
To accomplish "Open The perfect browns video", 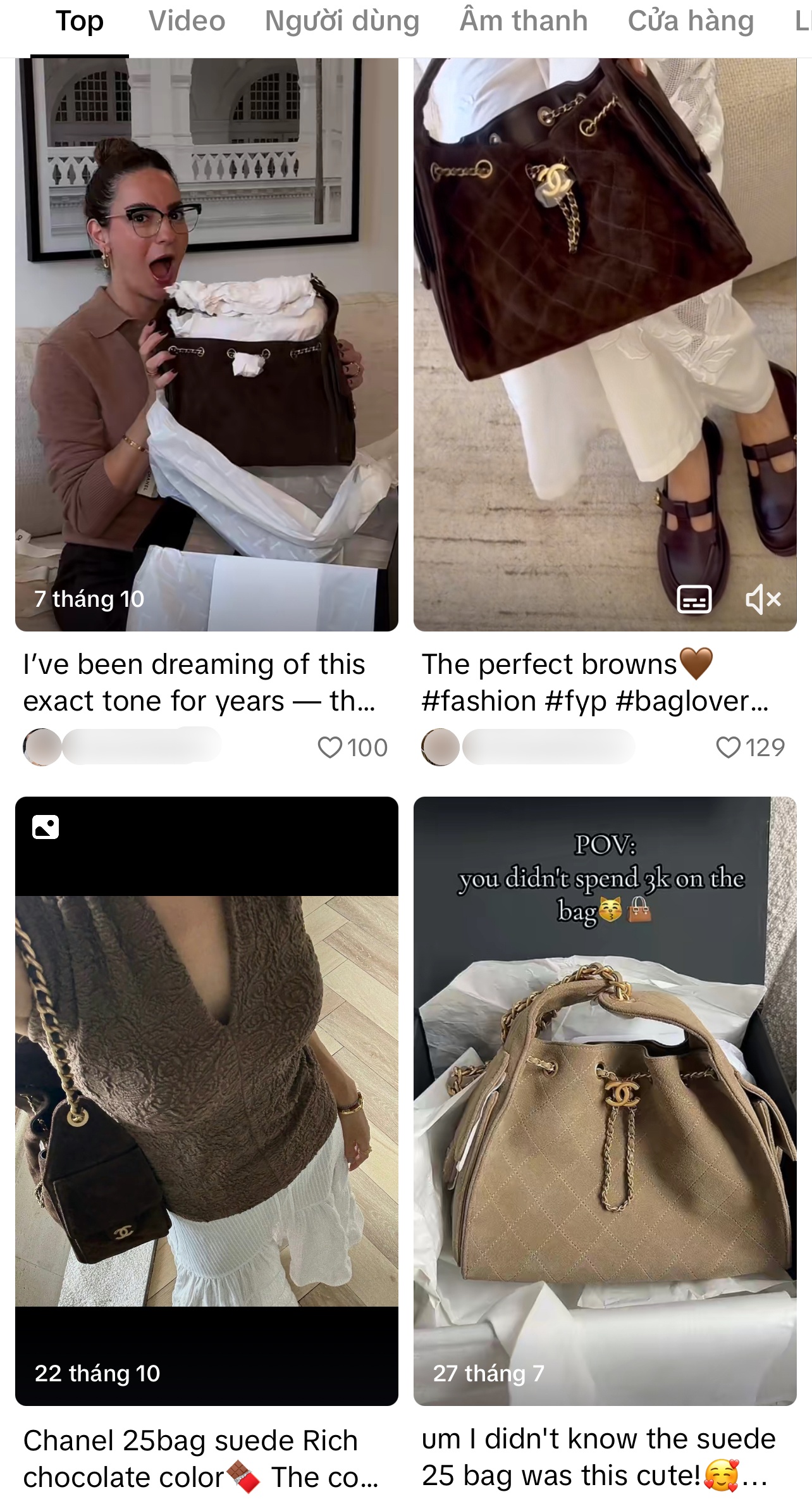I will coord(605,316).
